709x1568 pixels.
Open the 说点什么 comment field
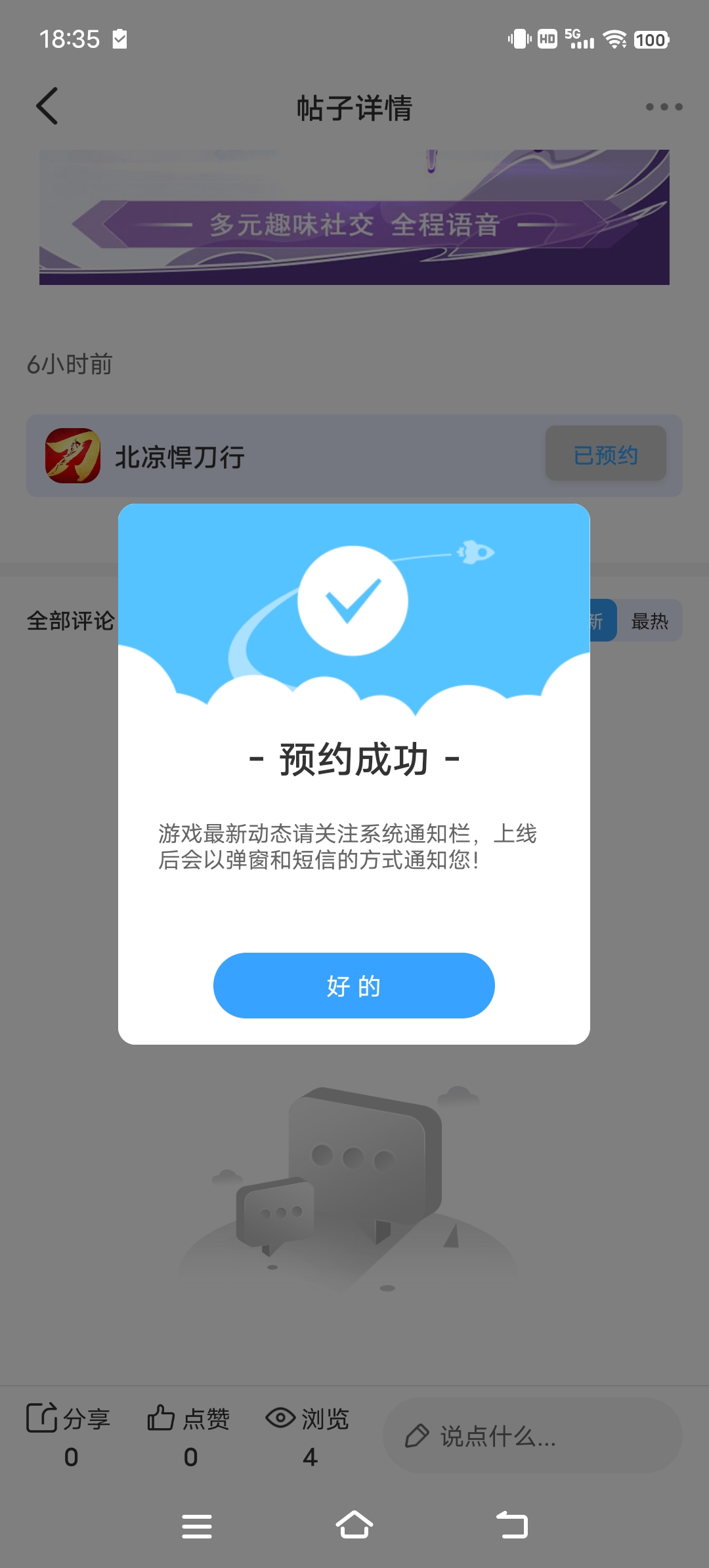[x=532, y=1436]
